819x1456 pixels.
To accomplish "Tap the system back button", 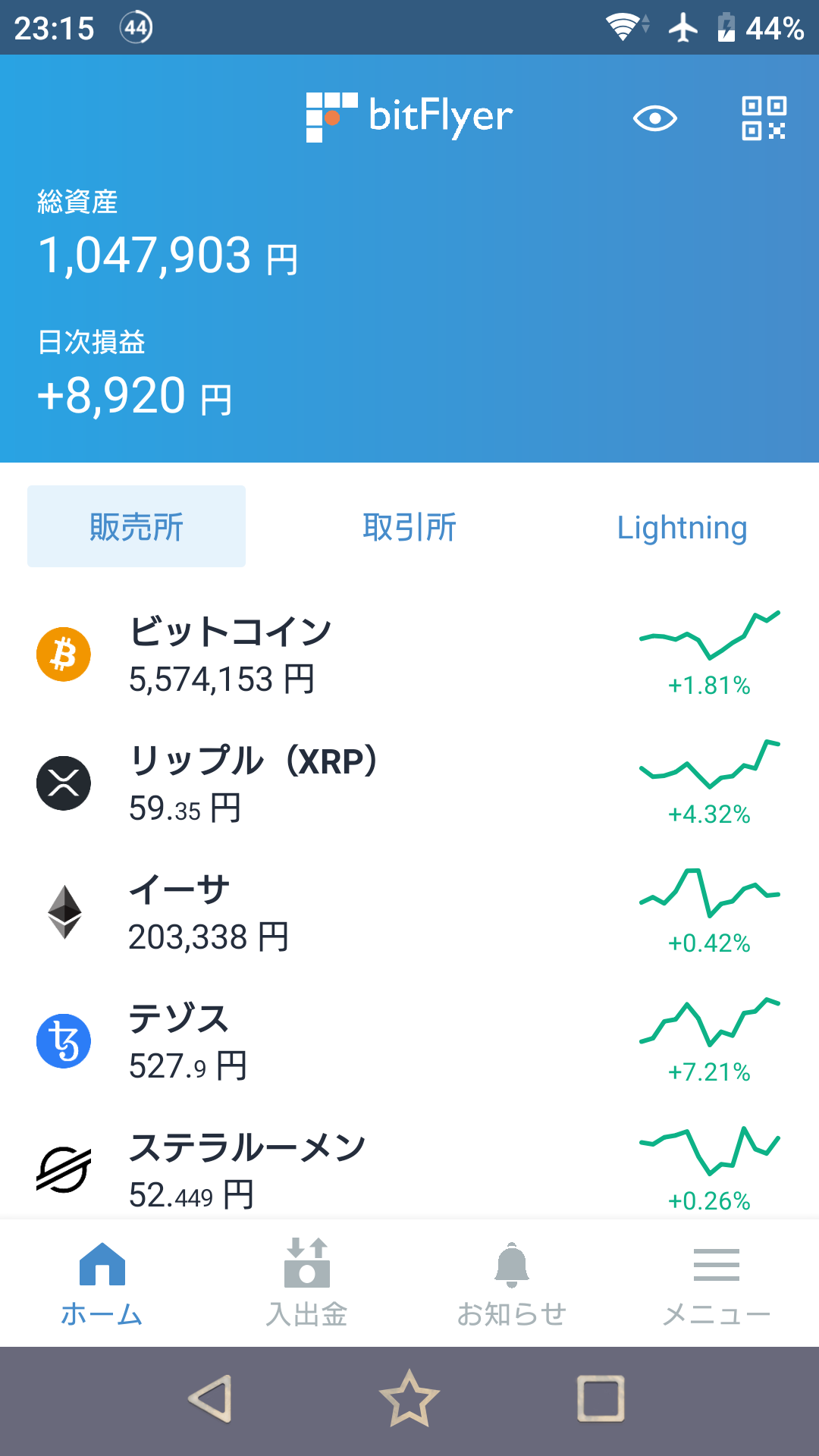I will click(211, 1398).
